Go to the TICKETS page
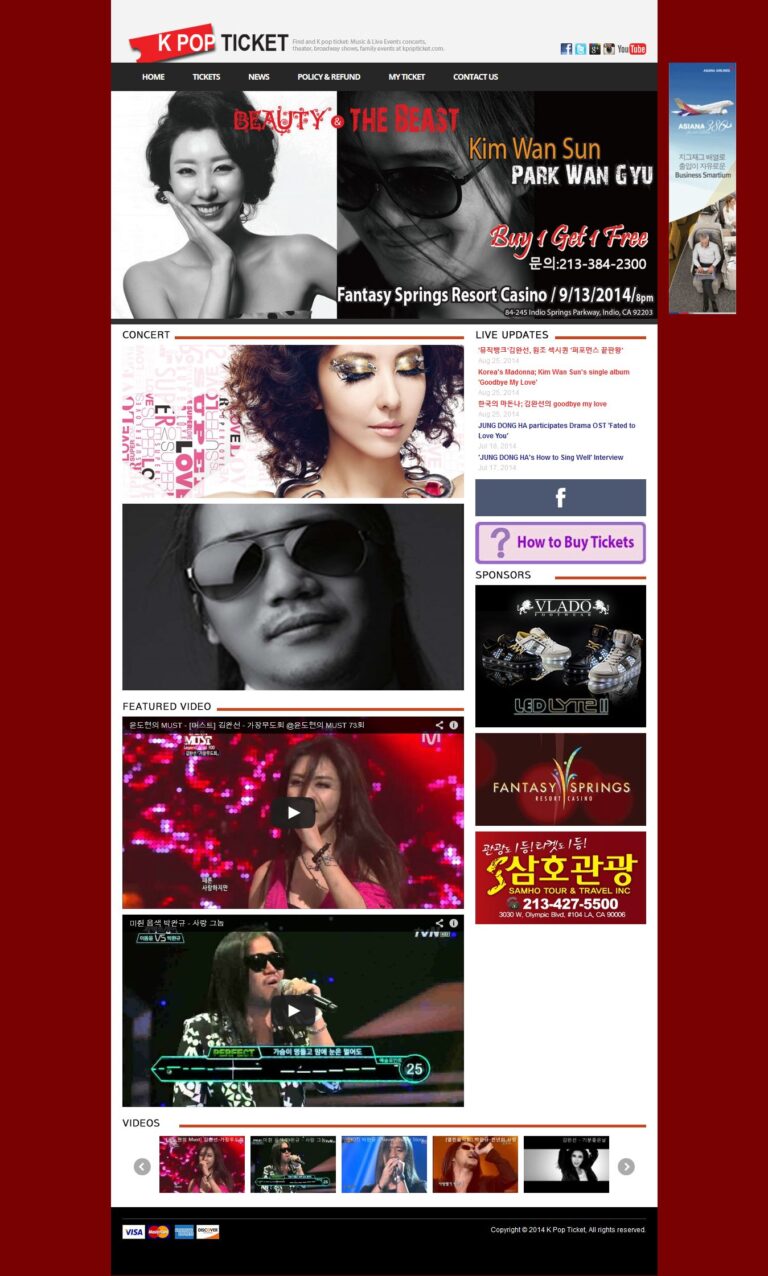The image size is (768, 1276). [x=206, y=77]
